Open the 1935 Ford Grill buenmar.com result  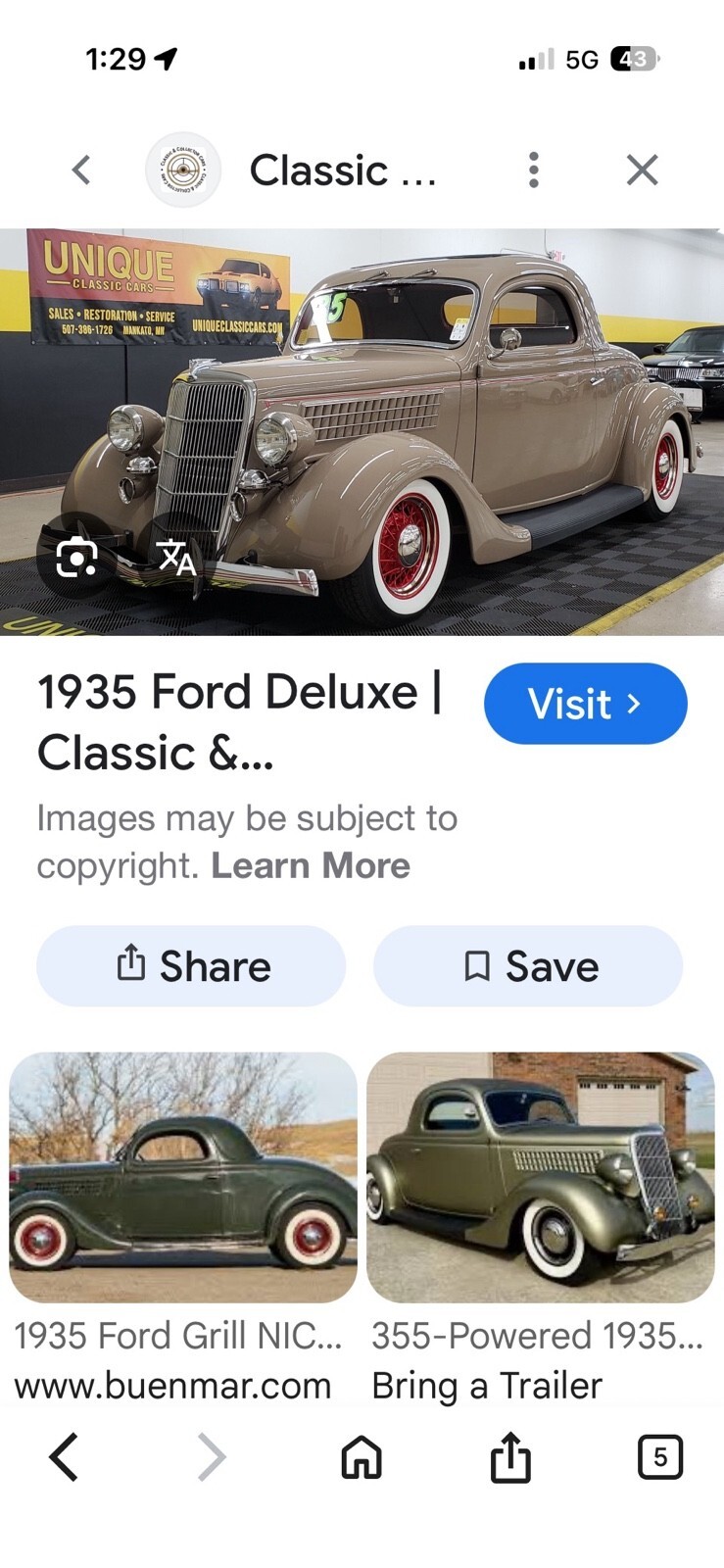183,1177
